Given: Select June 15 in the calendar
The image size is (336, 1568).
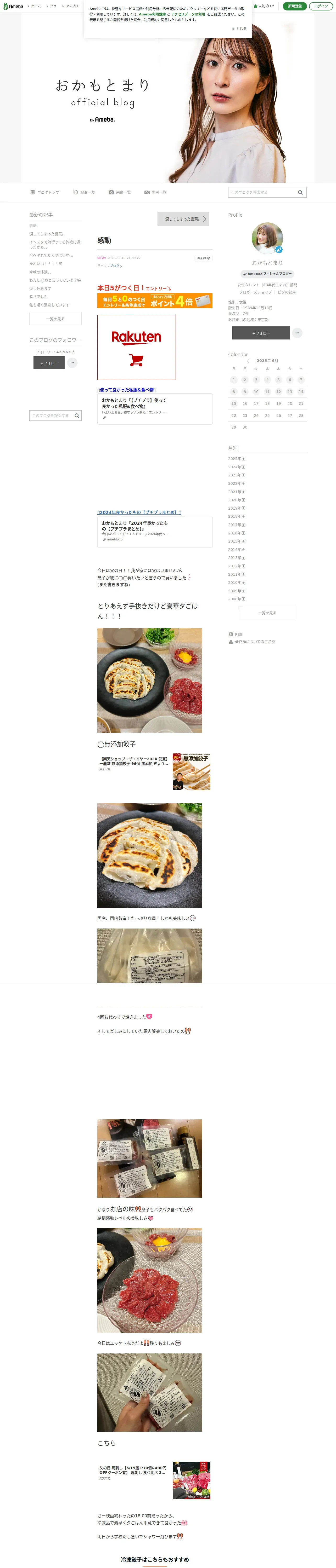Looking at the screenshot, I should (234, 403).
